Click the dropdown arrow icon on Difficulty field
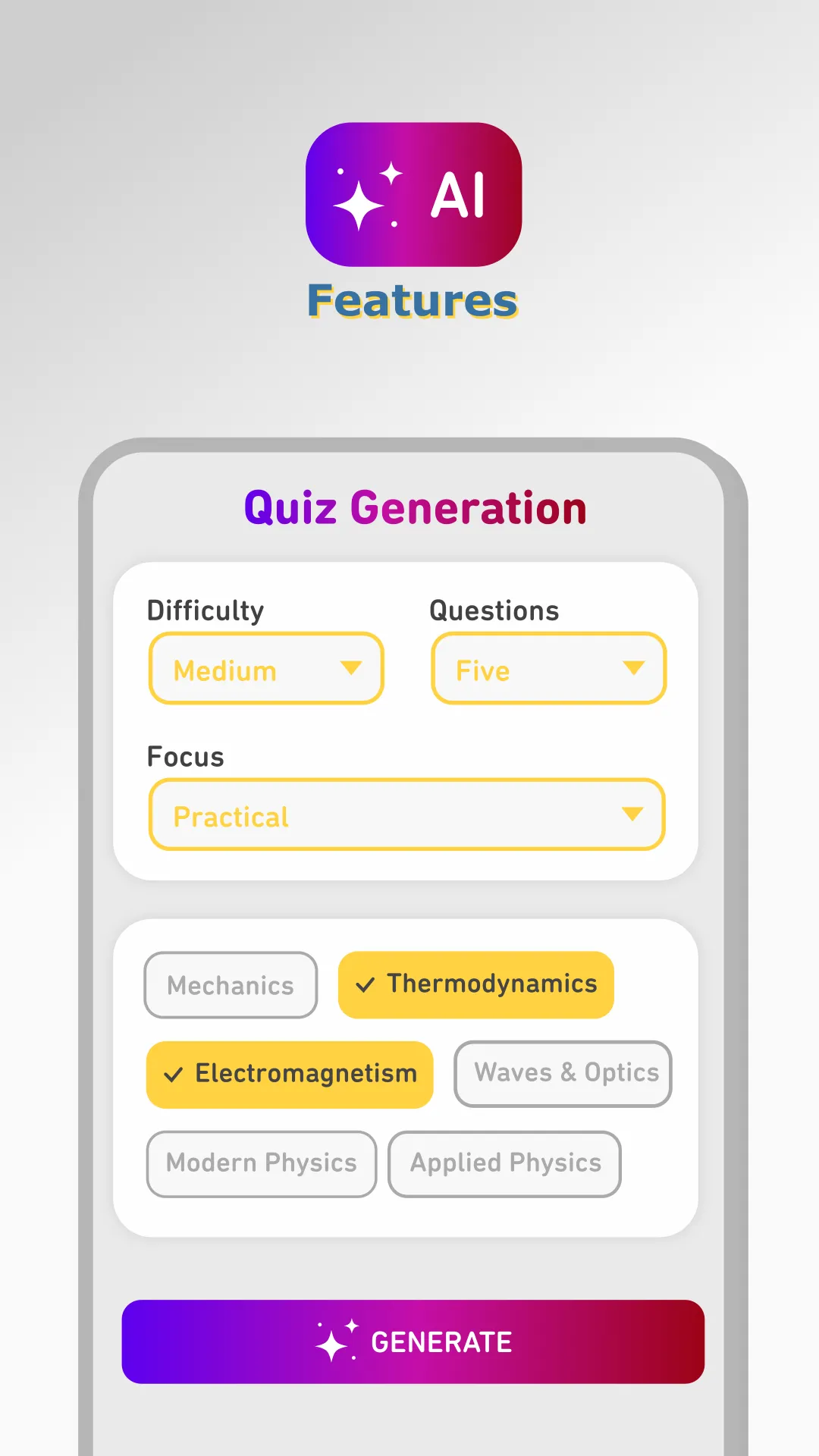The height and width of the screenshot is (1456, 819). pos(352,669)
